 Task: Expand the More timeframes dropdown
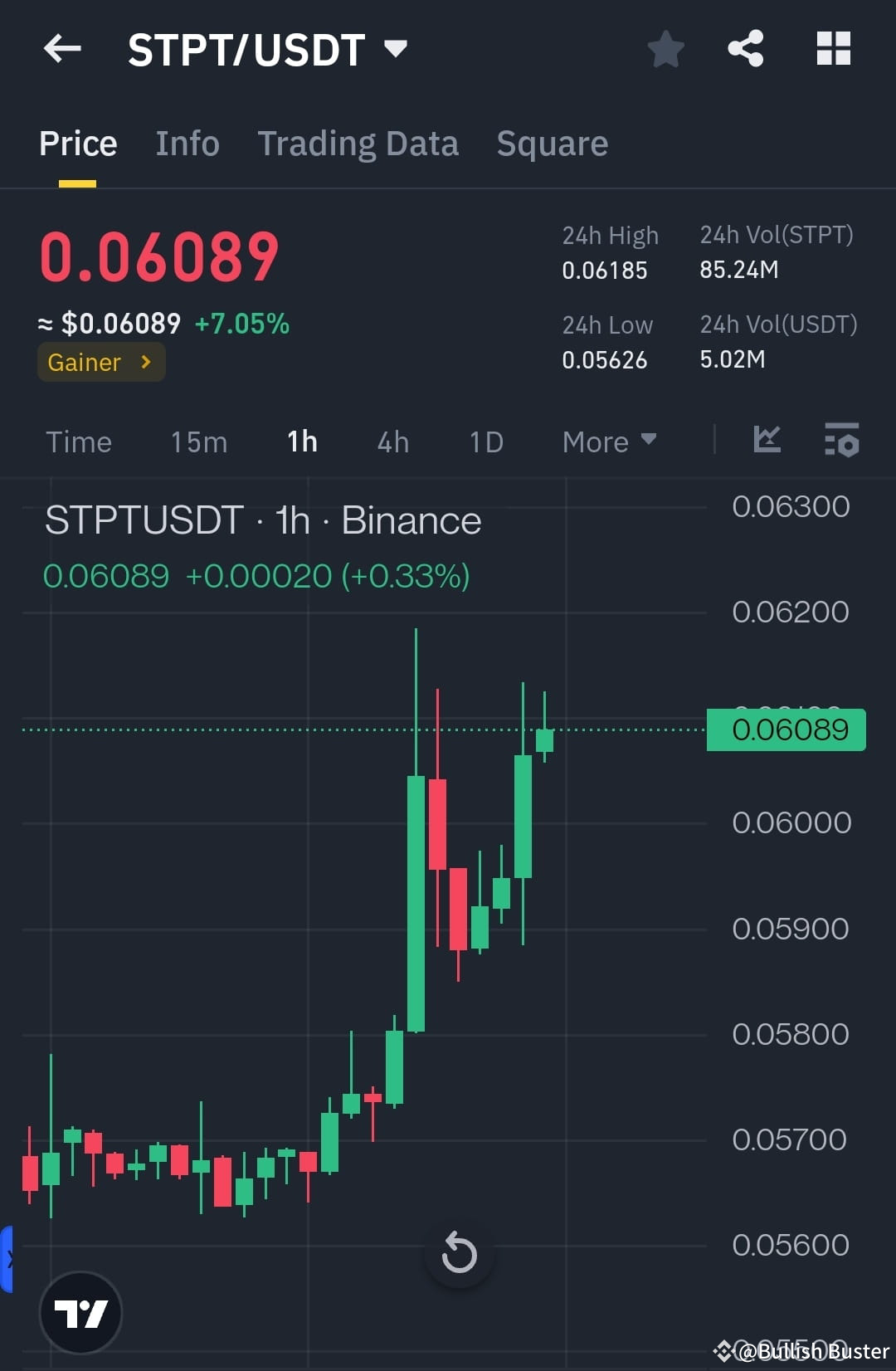tap(609, 442)
